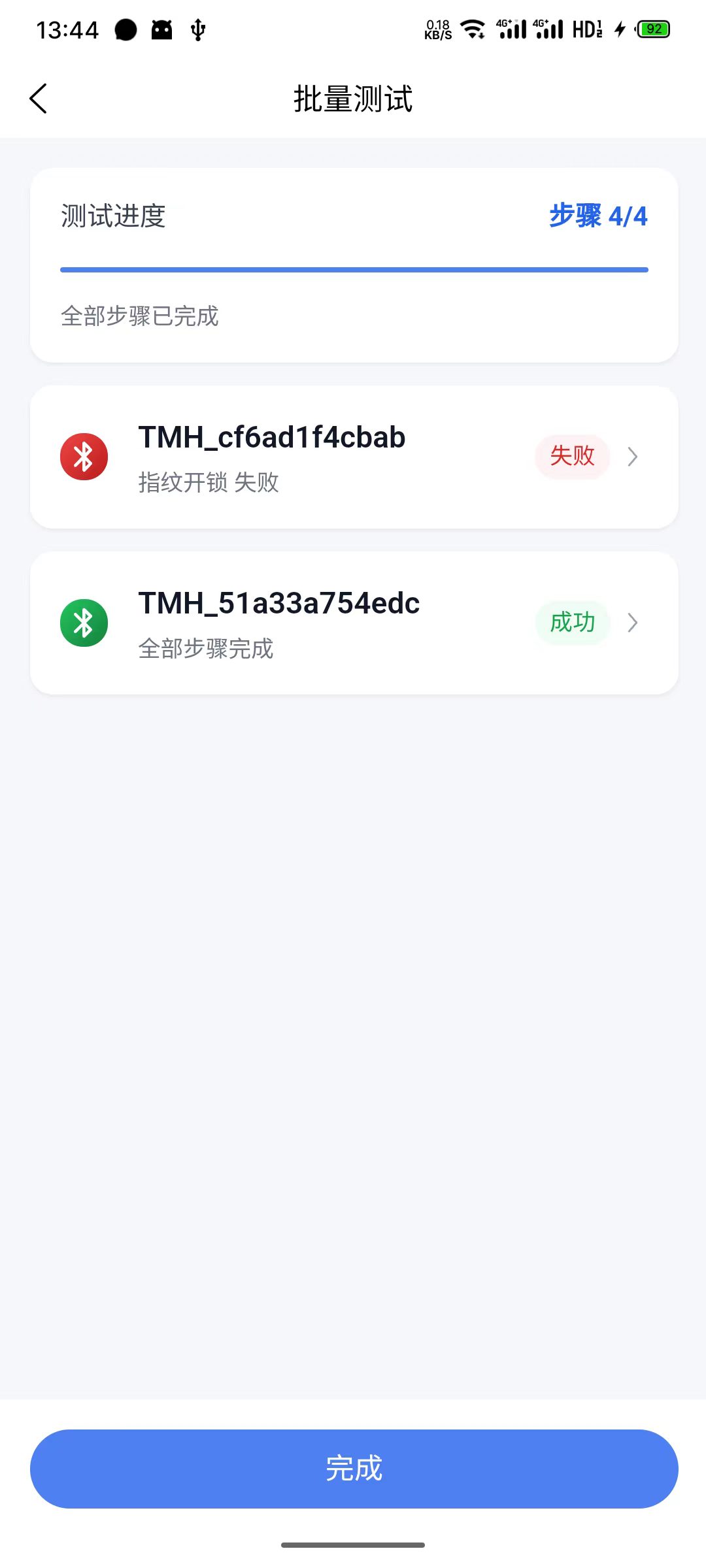Select the 批量测试 title bar
Viewport: 706px width, 1568px height.
point(353,99)
